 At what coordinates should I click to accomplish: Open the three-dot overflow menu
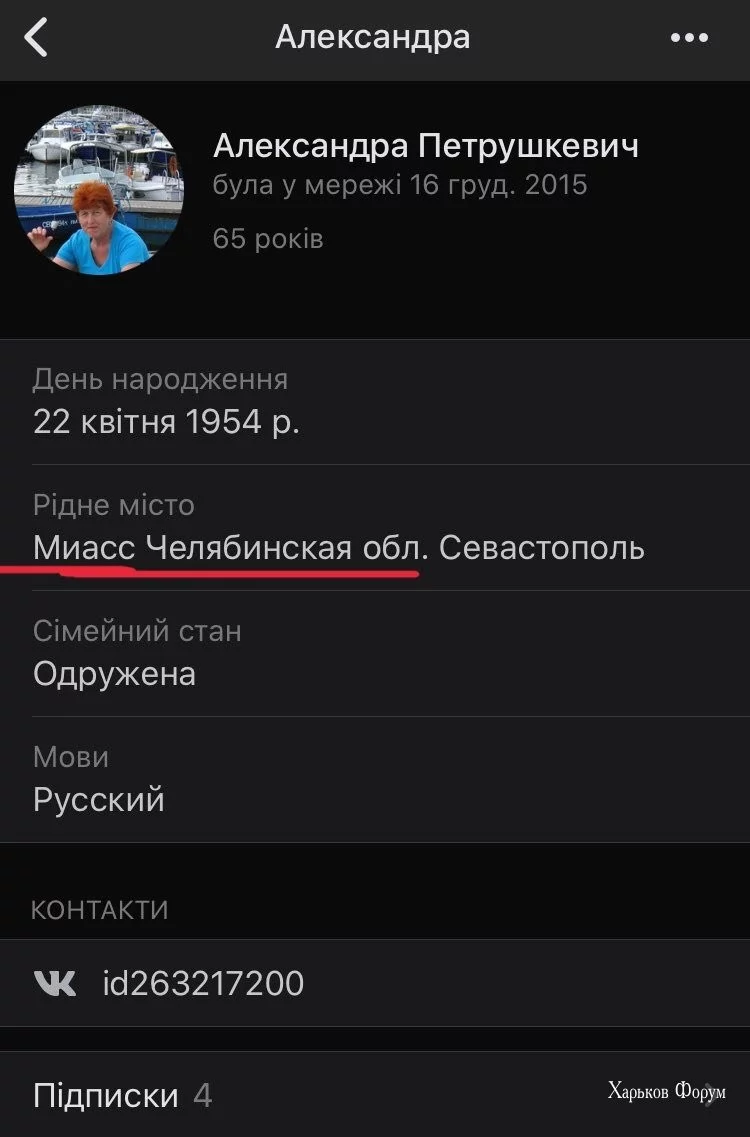pos(689,38)
